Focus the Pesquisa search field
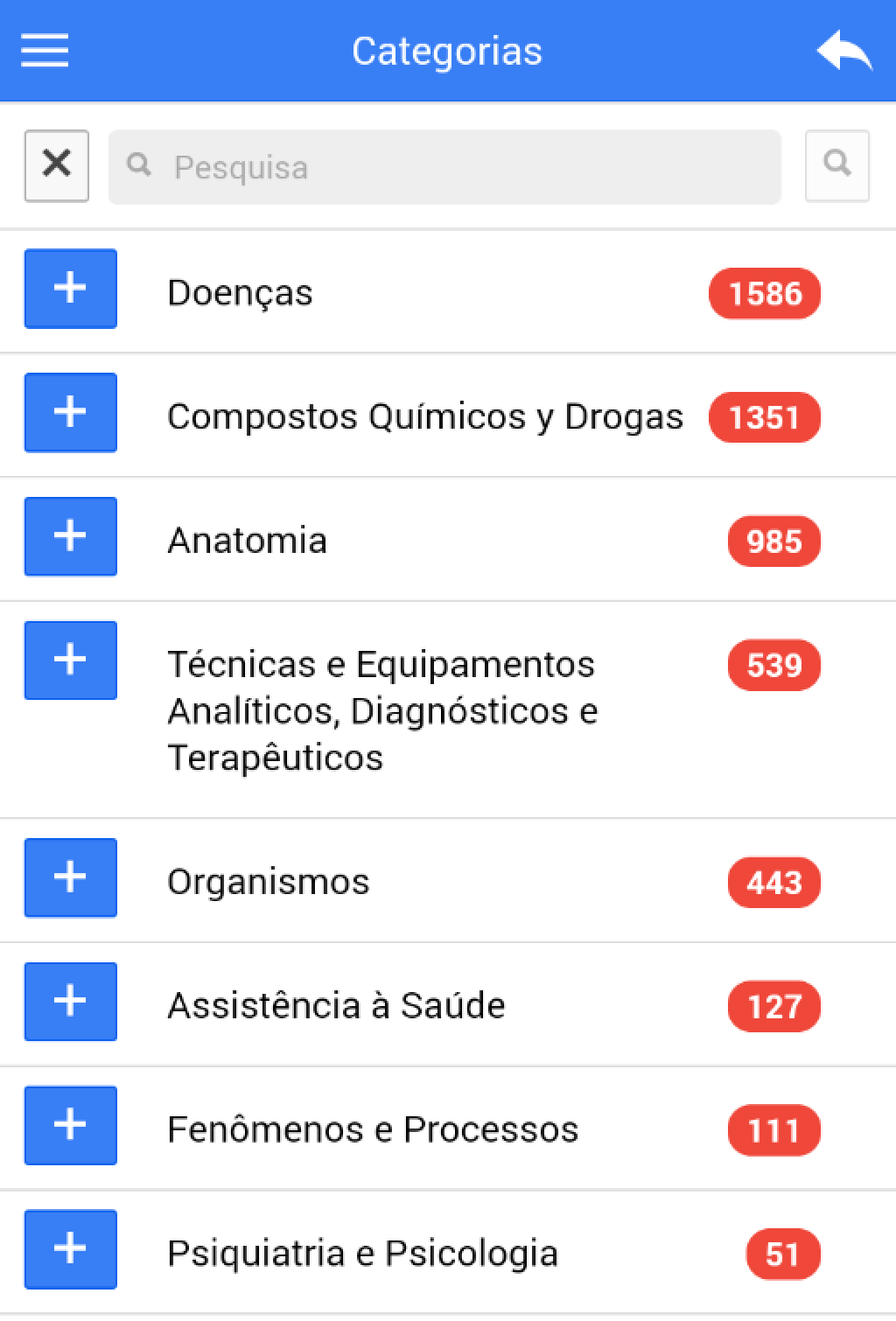The height and width of the screenshot is (1321, 896). (x=444, y=167)
